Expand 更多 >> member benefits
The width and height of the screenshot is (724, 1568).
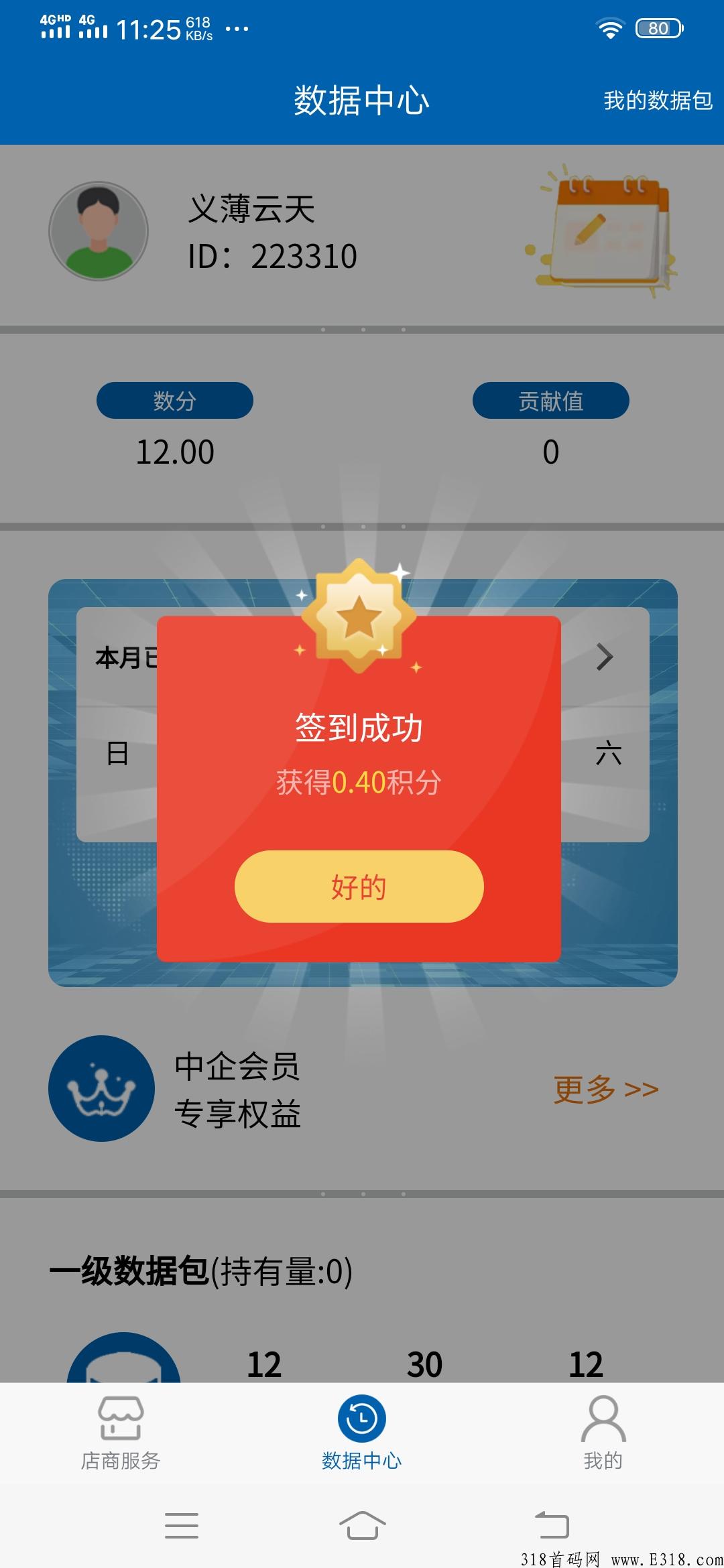(605, 1089)
